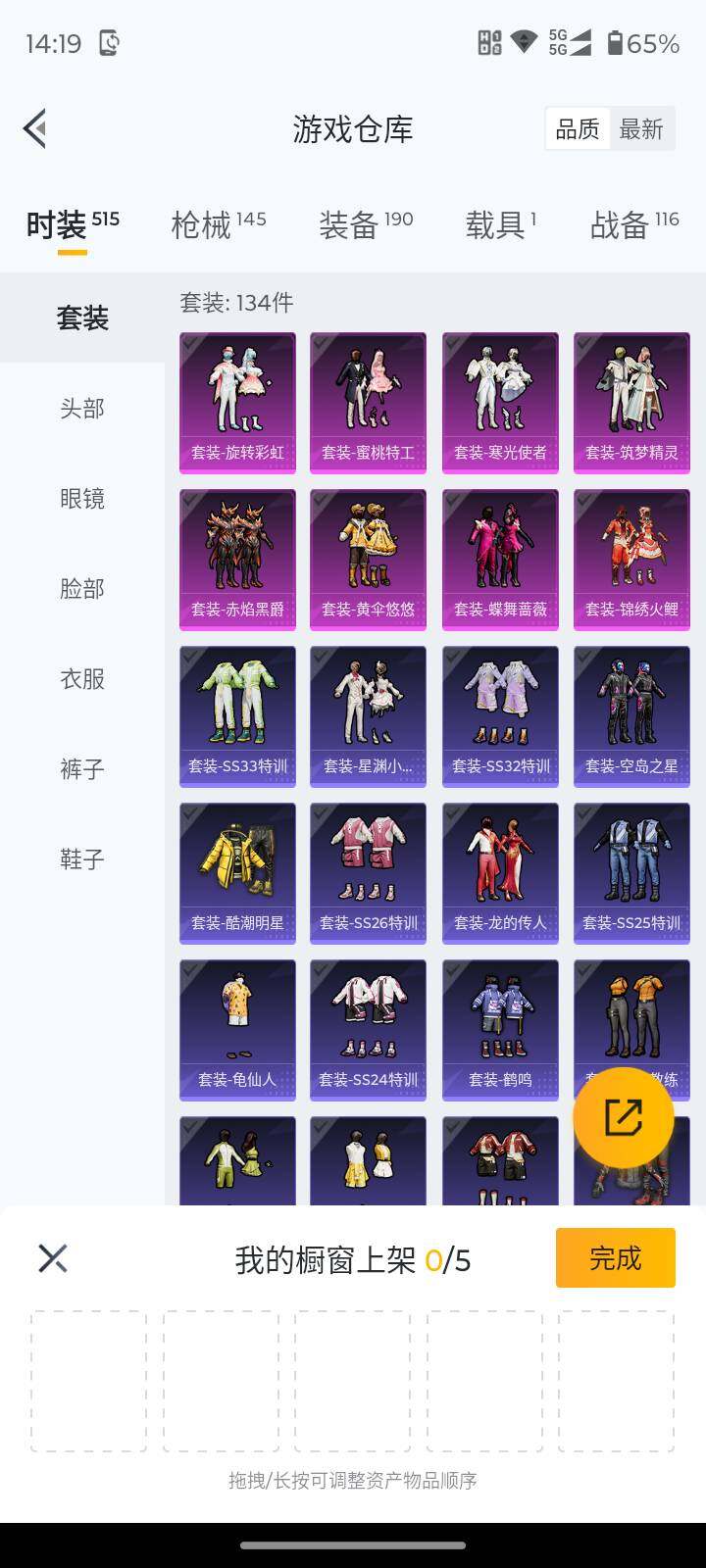Open Wi-Fi status from the status bar
Screen dimensions: 706x1568
(523, 41)
